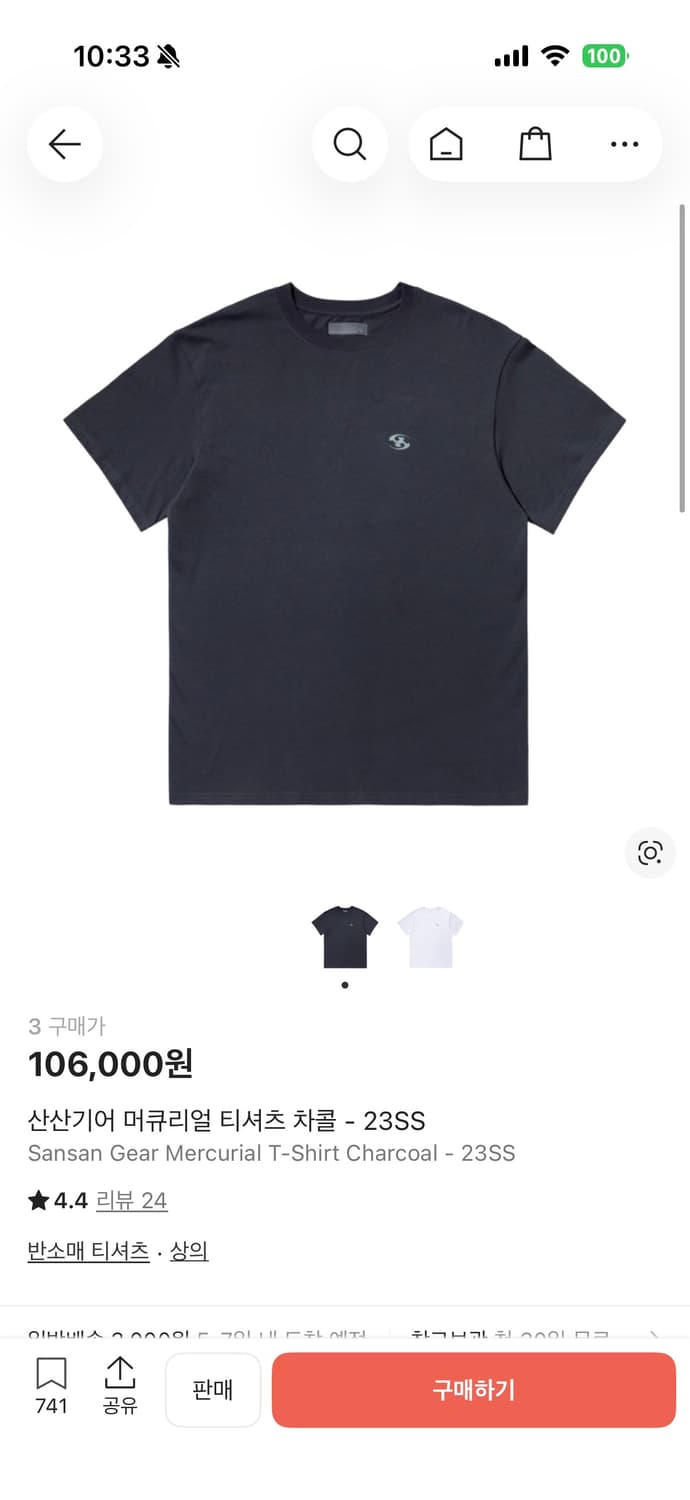This screenshot has width=690, height=1500.
Task: Open the 리뷰 24 reviews link
Action: click(x=131, y=1200)
